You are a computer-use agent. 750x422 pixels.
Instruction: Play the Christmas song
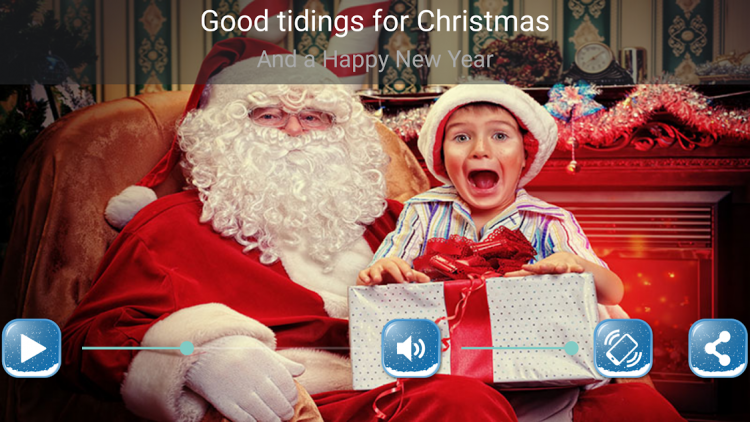coord(31,348)
